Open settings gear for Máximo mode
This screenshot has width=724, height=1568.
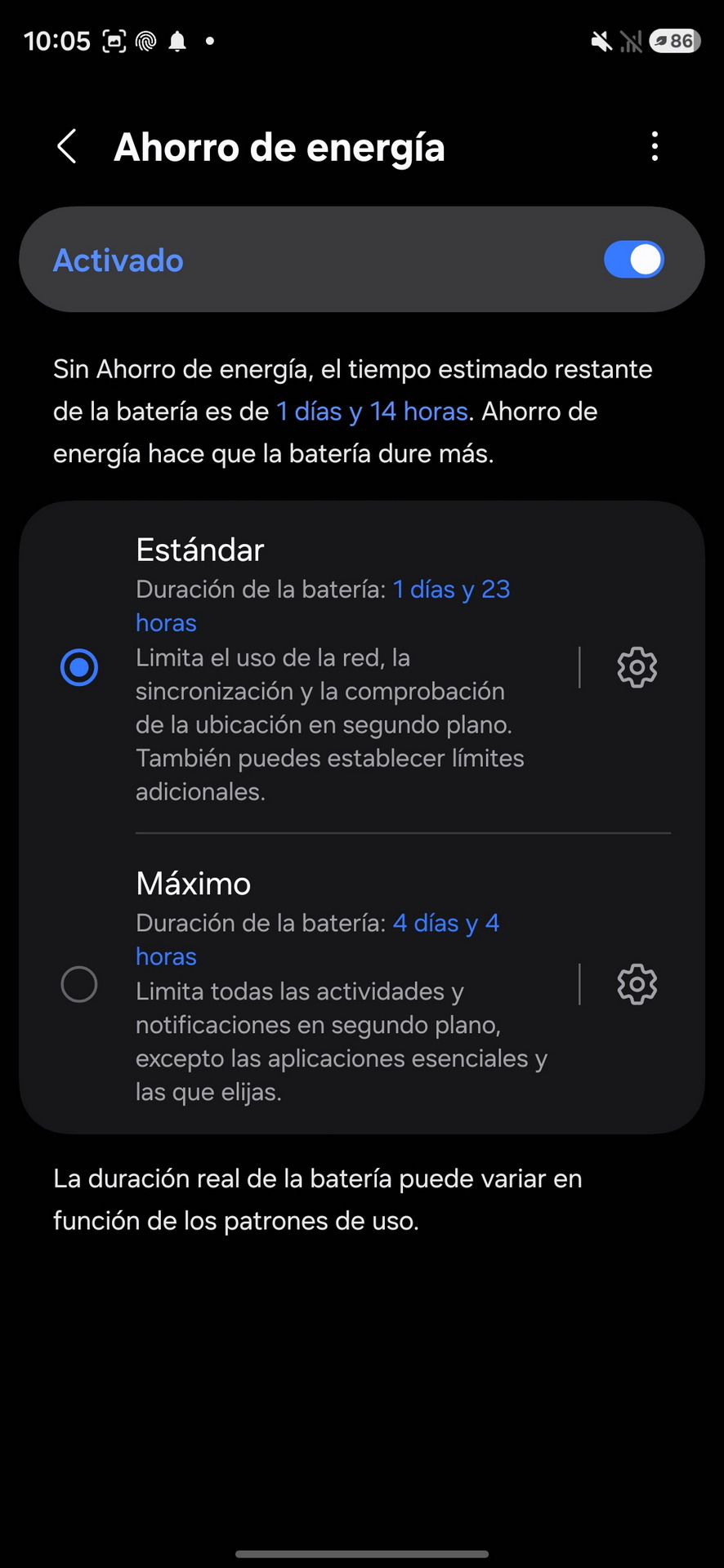(637, 984)
